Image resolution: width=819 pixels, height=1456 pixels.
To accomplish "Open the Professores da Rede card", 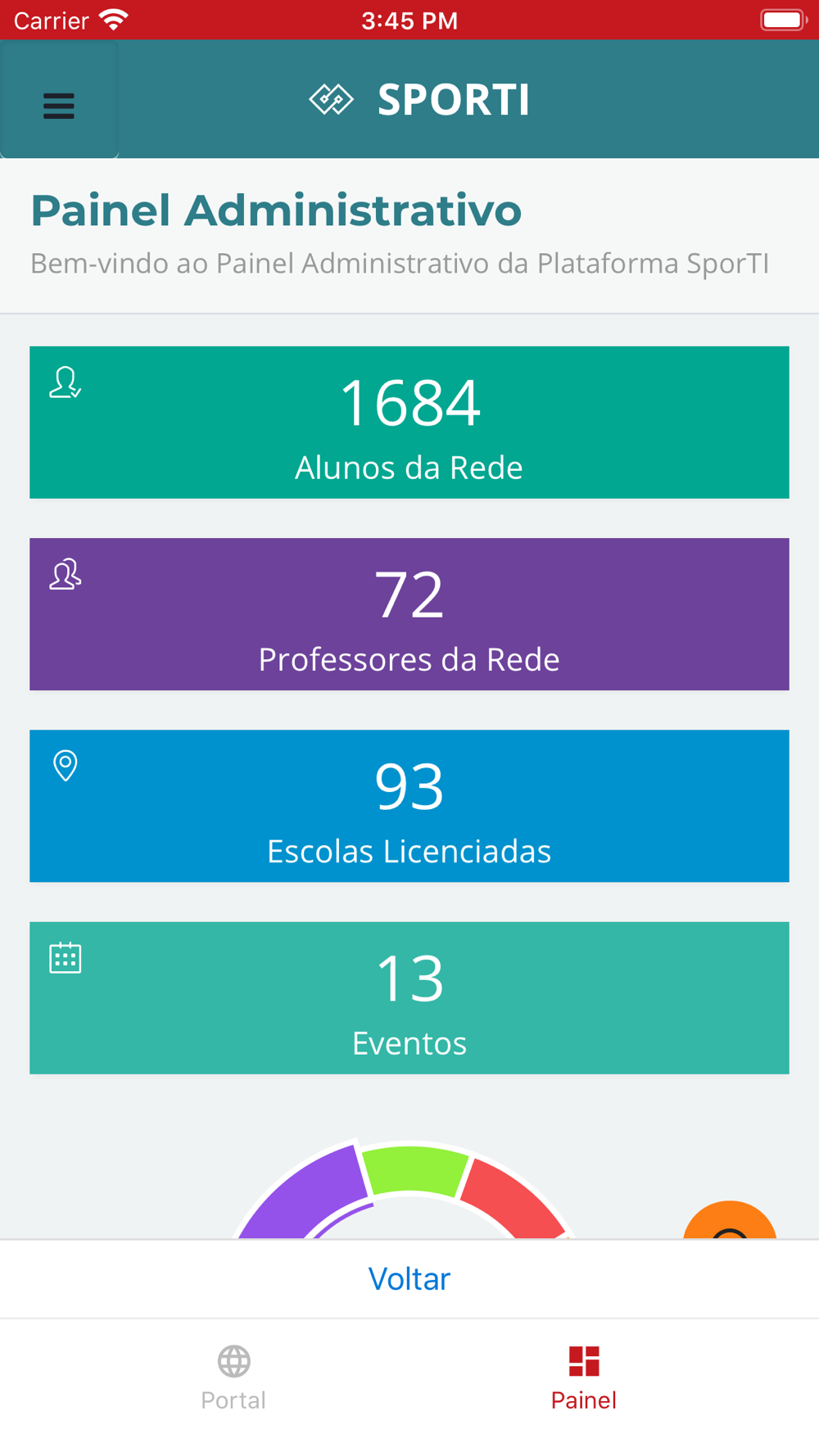I will pos(409,614).
